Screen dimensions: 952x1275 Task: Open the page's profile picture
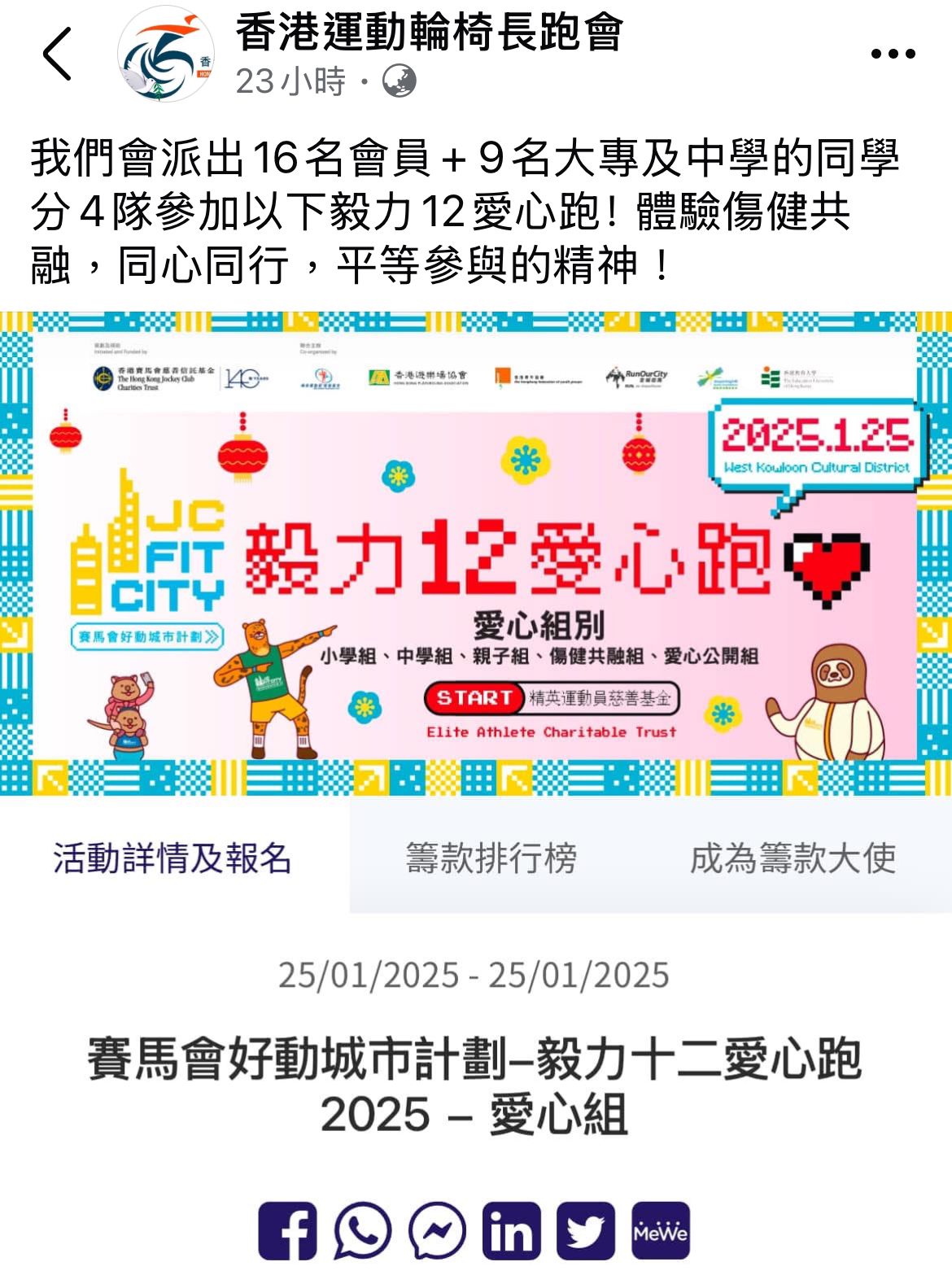[167, 54]
